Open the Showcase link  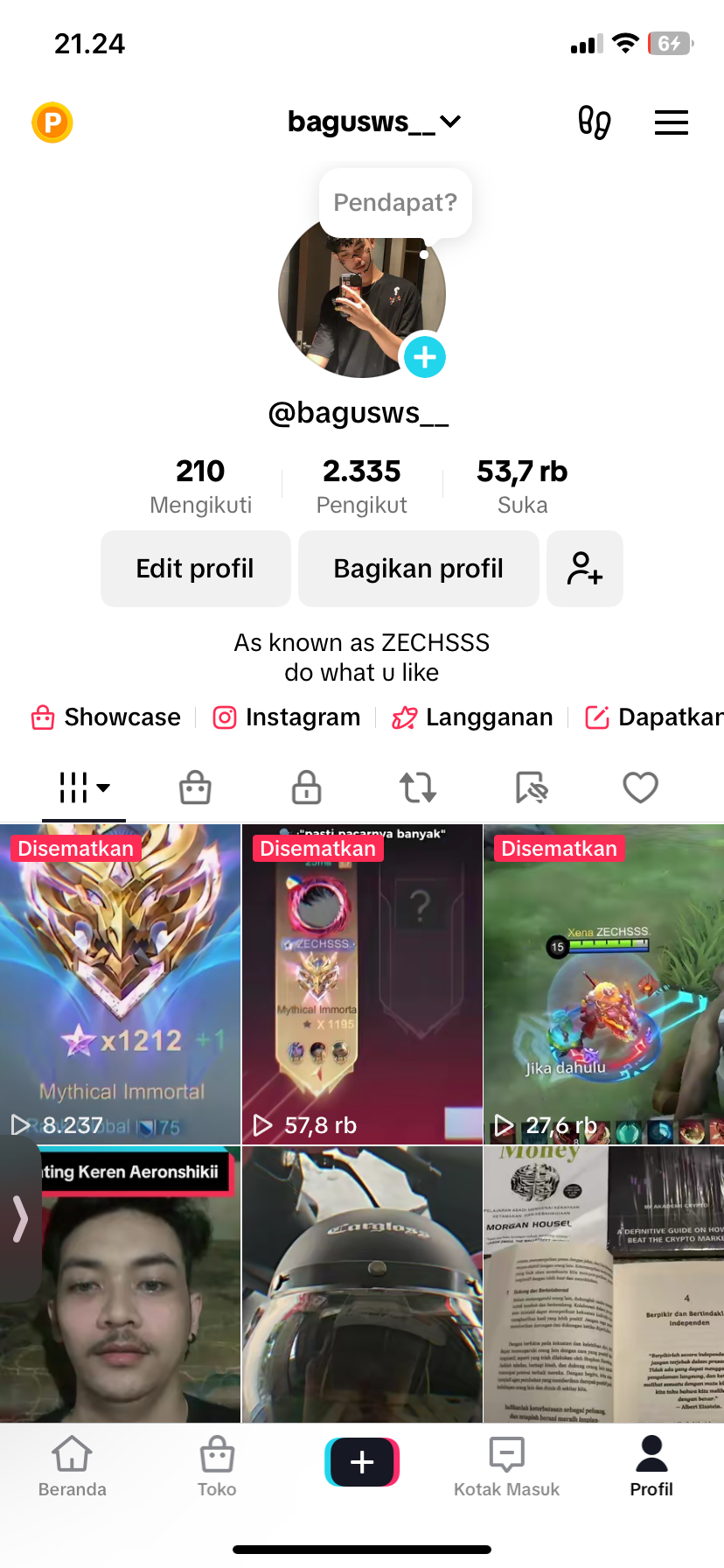point(107,717)
